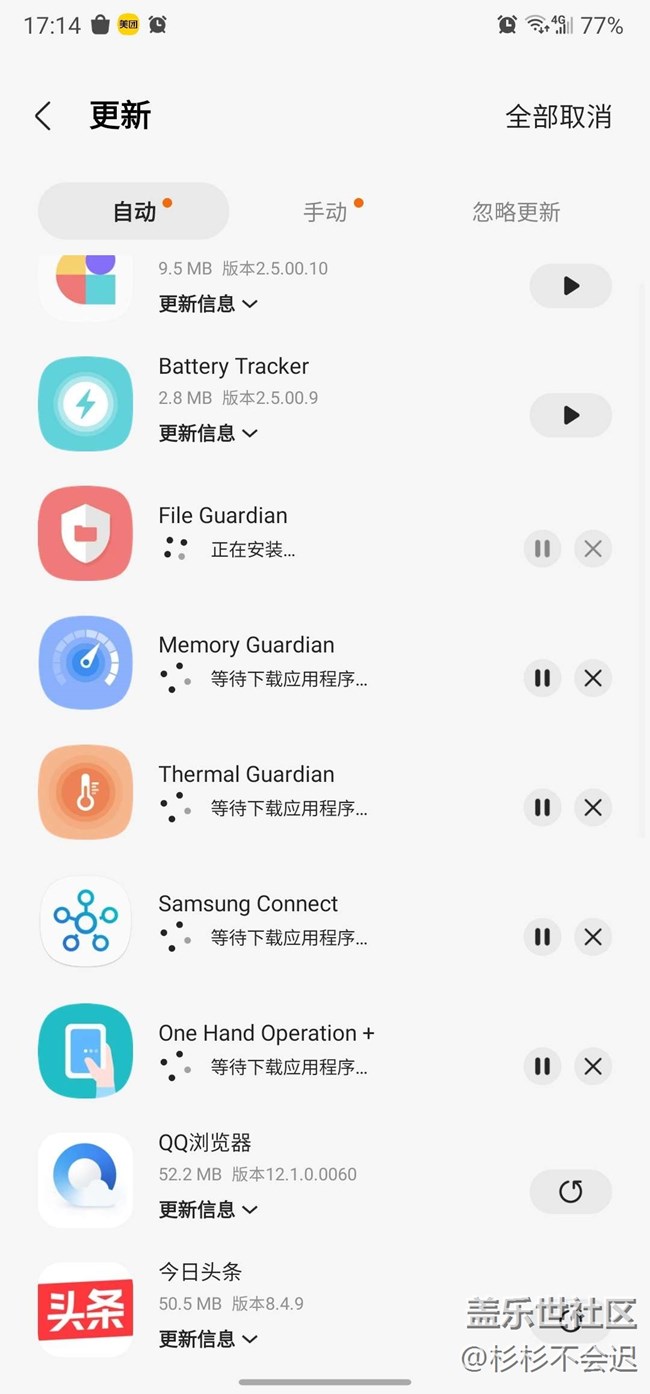Pause the One Hand Operation + download
Viewport: 650px width, 1394px height.
click(x=542, y=1066)
